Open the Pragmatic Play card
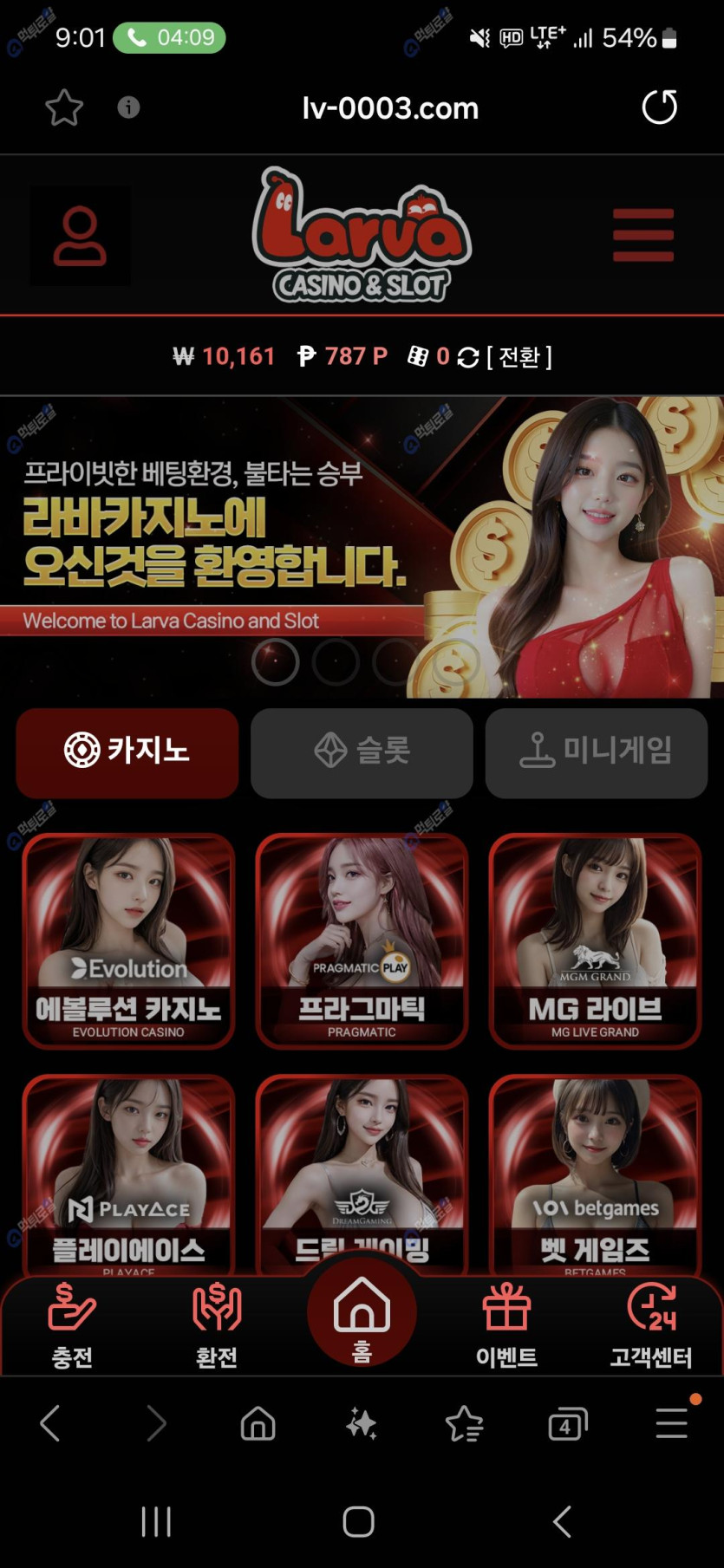The height and width of the screenshot is (1568, 724). [x=362, y=940]
